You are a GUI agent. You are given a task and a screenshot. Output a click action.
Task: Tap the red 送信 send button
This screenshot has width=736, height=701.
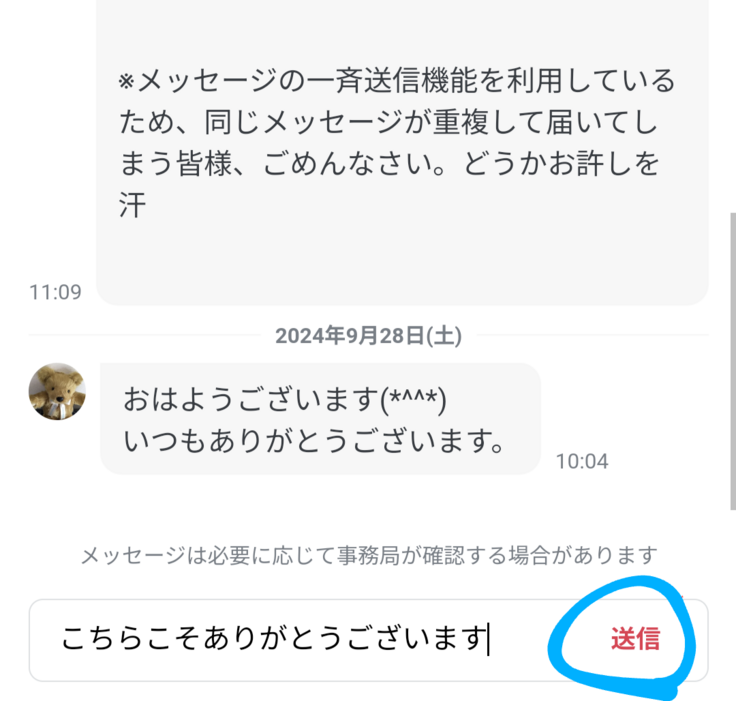[x=635, y=638]
